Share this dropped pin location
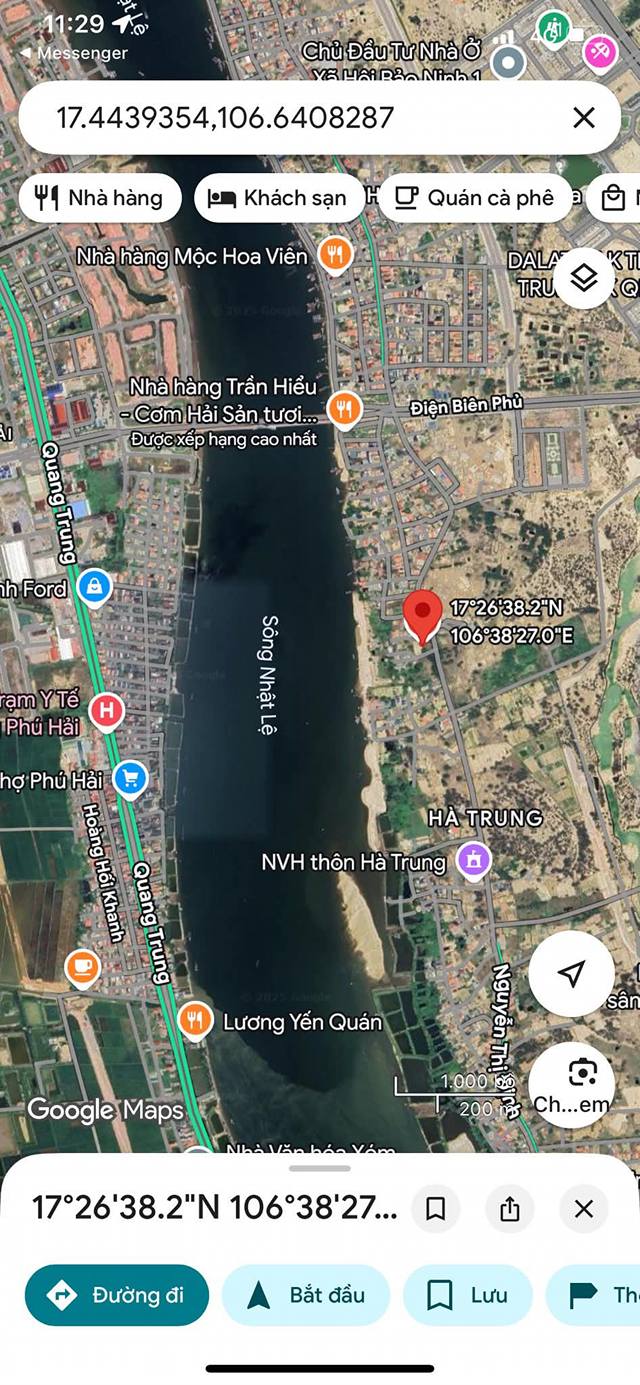This screenshot has width=640, height=1385. [x=510, y=1209]
